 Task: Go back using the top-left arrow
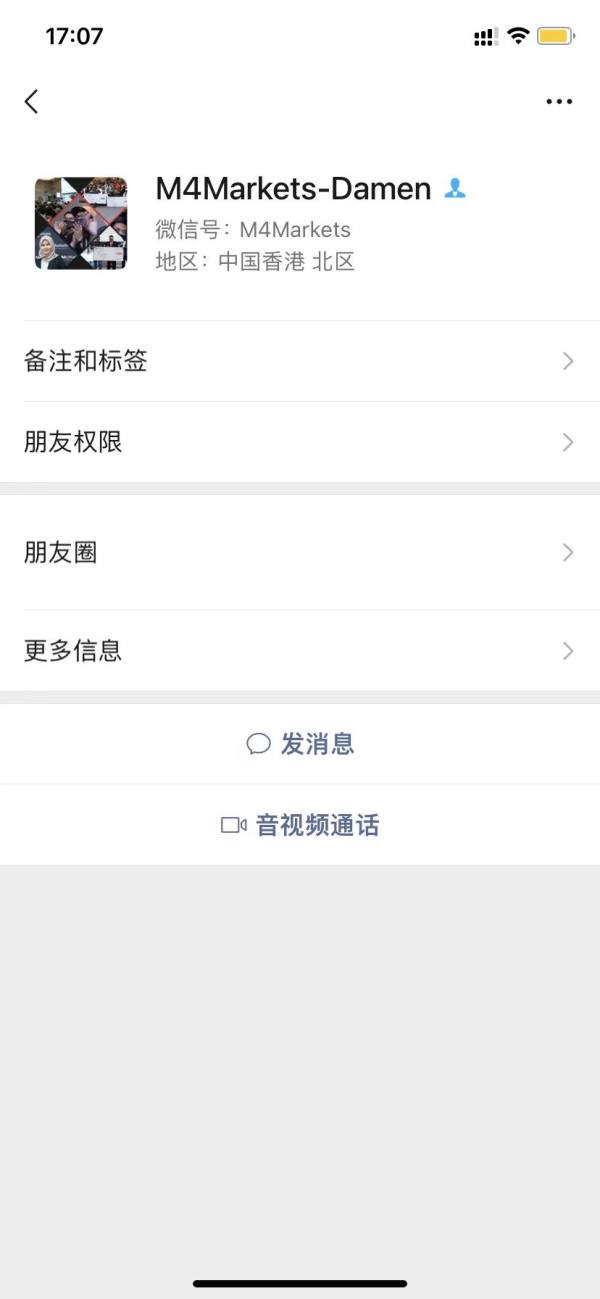tap(32, 101)
